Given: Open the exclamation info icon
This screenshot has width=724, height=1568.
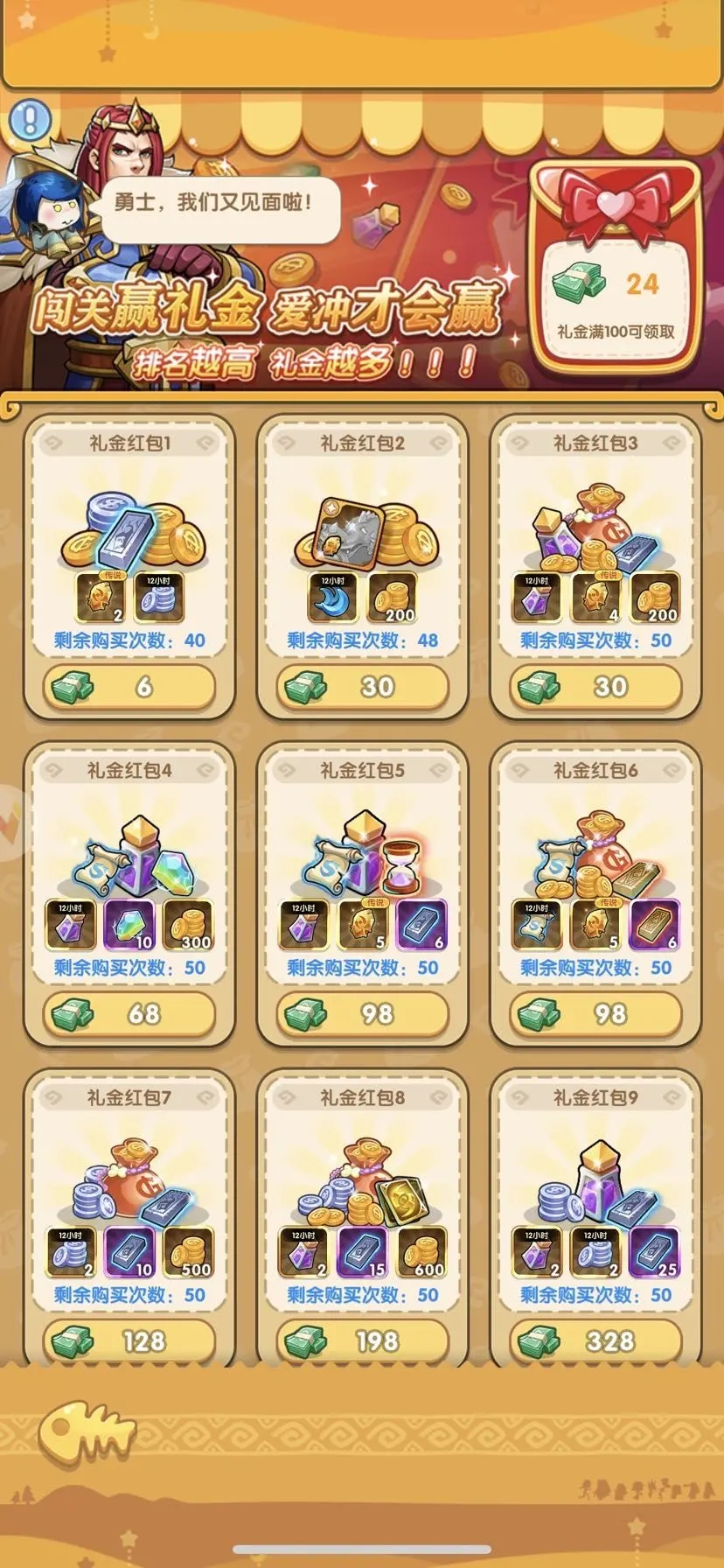Looking at the screenshot, I should (x=31, y=119).
